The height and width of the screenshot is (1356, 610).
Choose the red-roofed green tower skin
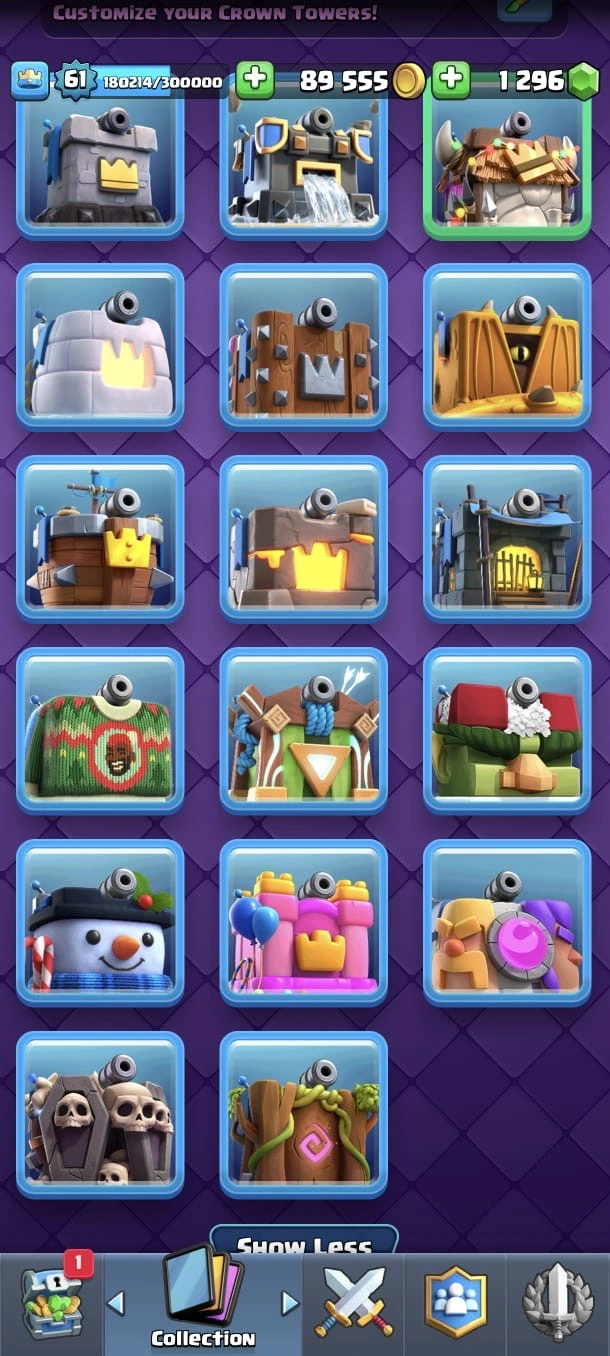pyautogui.click(x=507, y=730)
